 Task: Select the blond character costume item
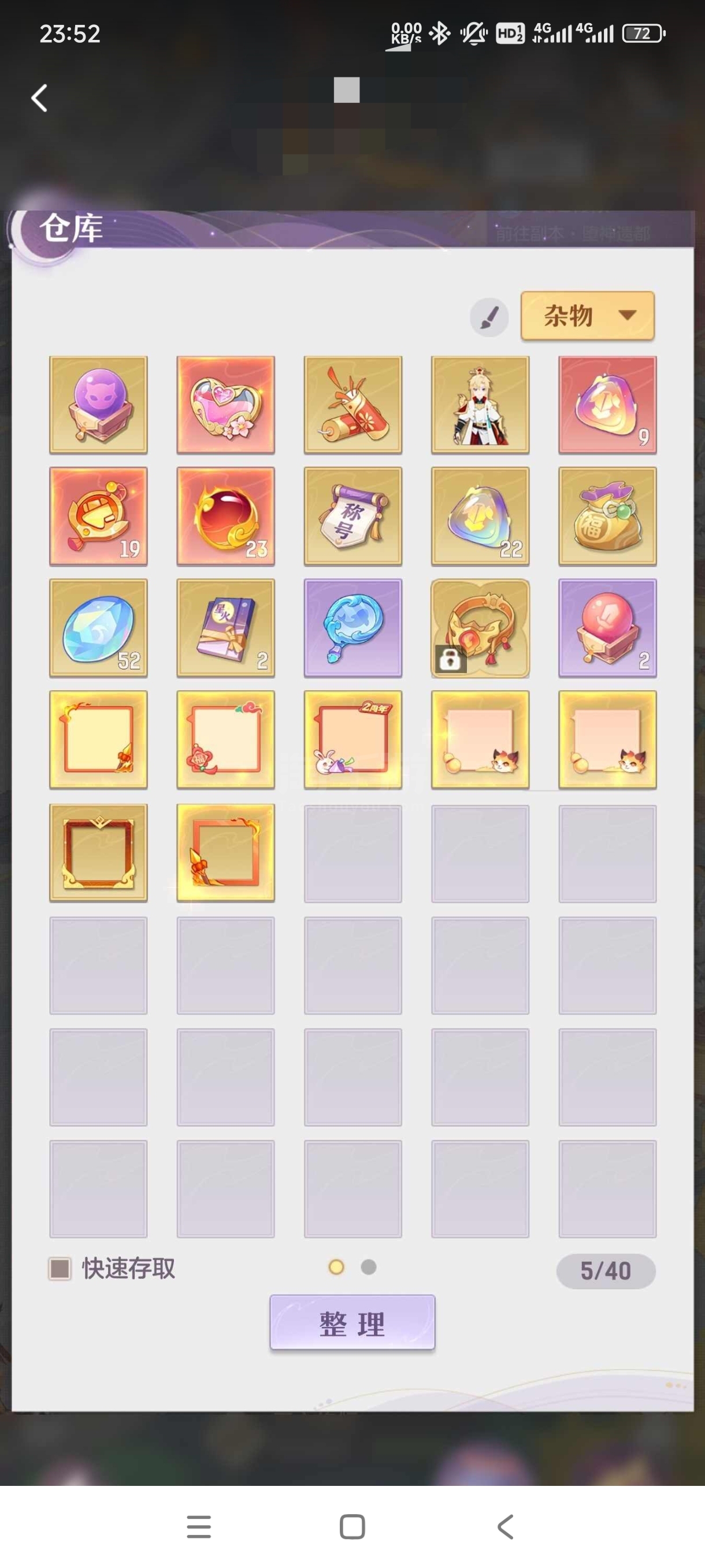[x=480, y=405]
